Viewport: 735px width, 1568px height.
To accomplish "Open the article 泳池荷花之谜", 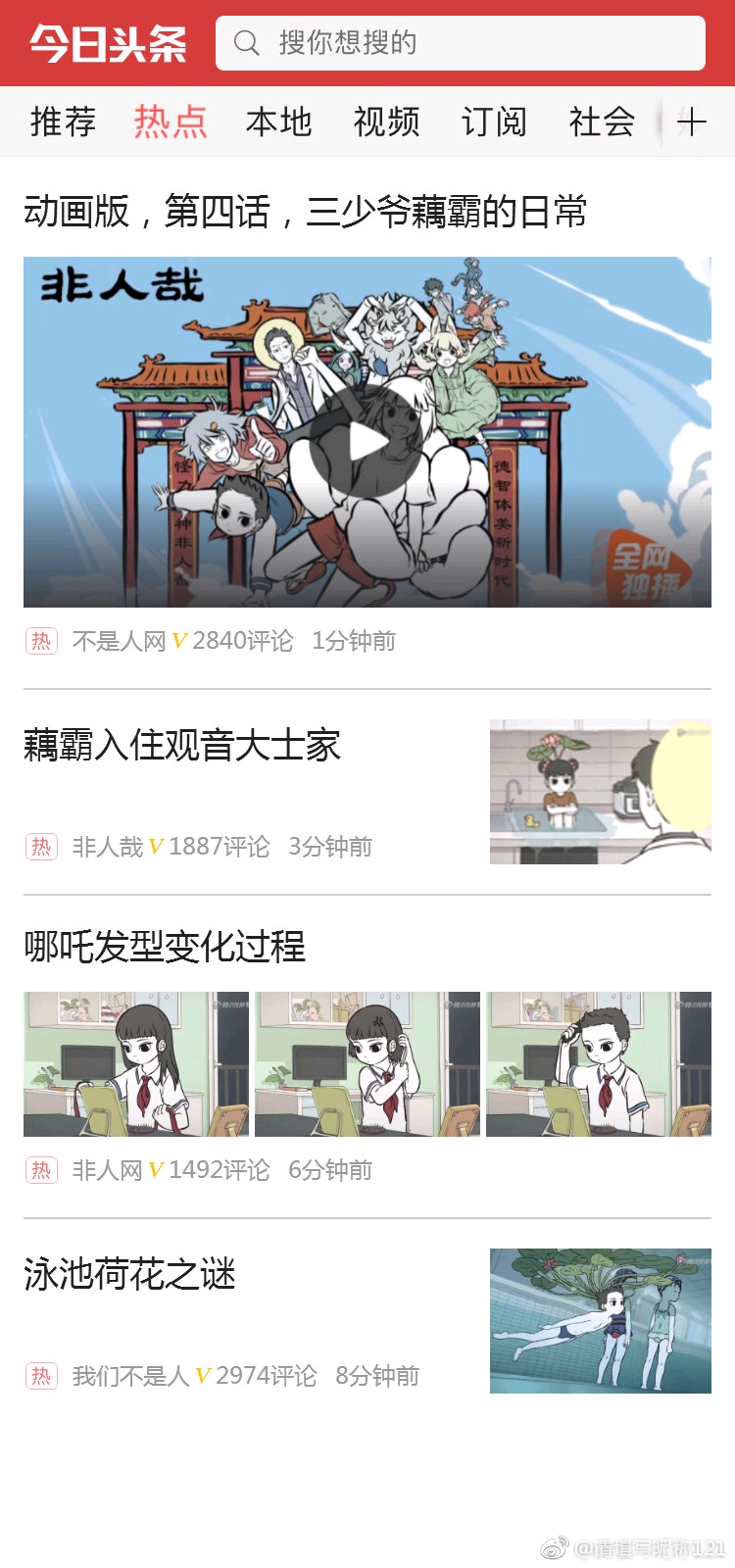I will pyautogui.click(x=129, y=1275).
